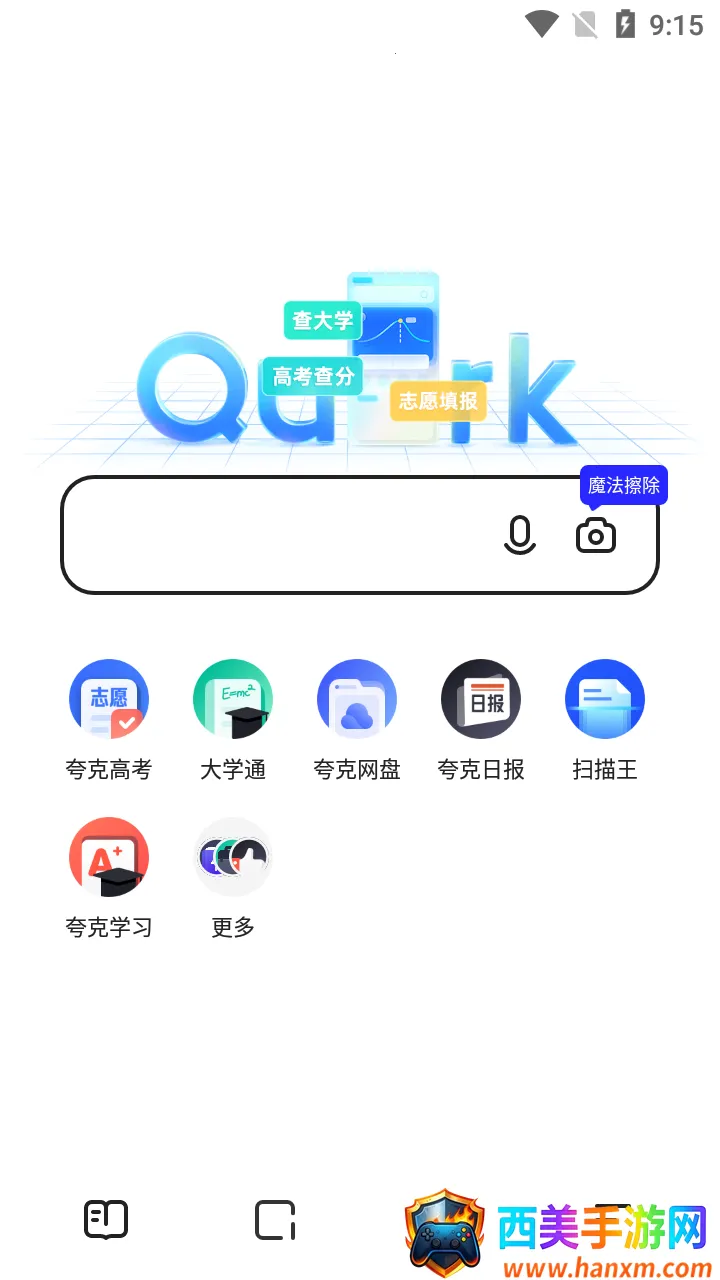Viewport: 720px width, 1280px height.
Task: Open the tabs window switcher
Action: [275, 1220]
